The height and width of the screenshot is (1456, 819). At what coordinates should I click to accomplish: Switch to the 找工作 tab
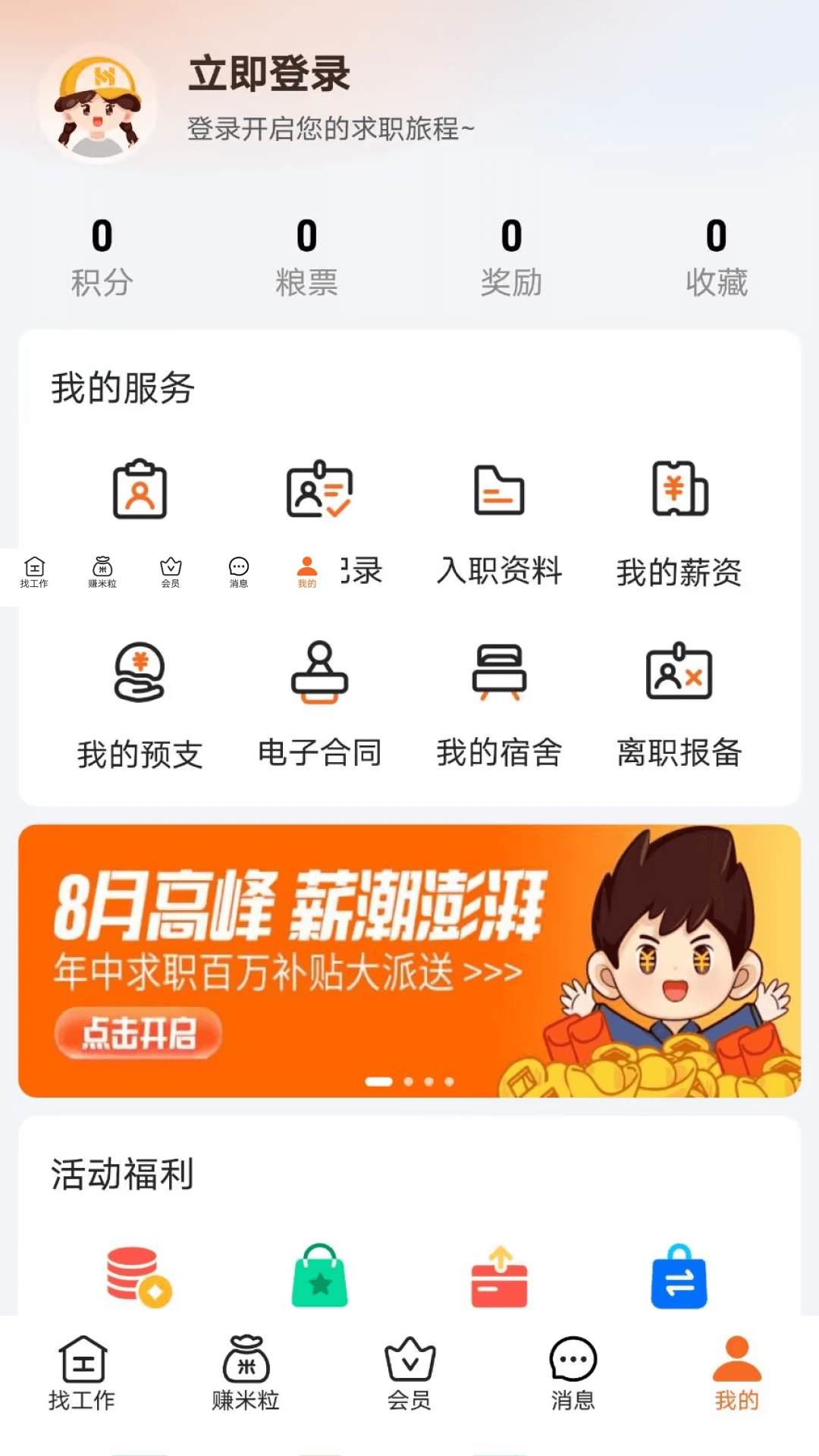(x=82, y=1374)
